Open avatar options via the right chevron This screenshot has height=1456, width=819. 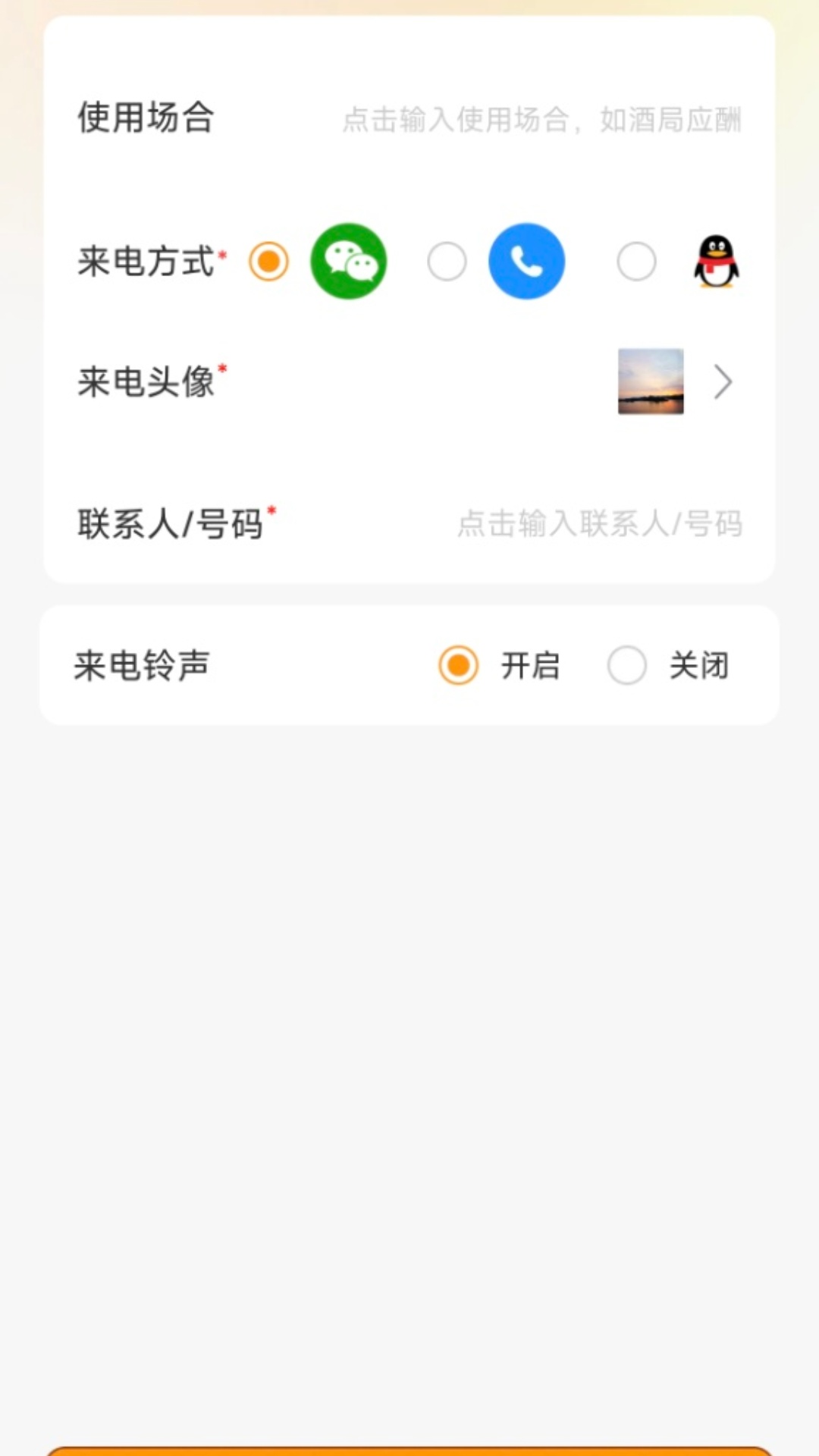(721, 382)
